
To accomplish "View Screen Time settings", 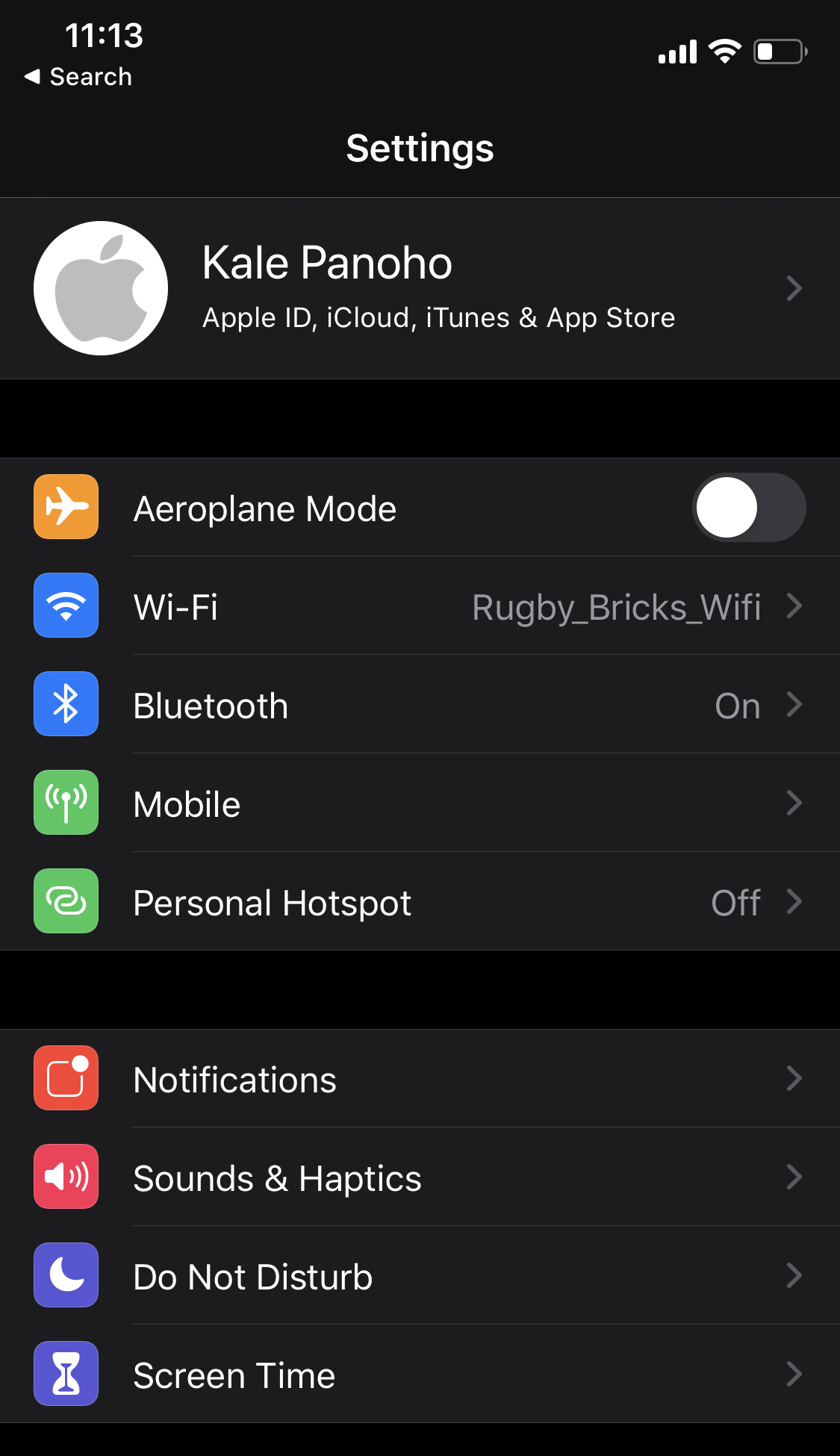I will [420, 1375].
